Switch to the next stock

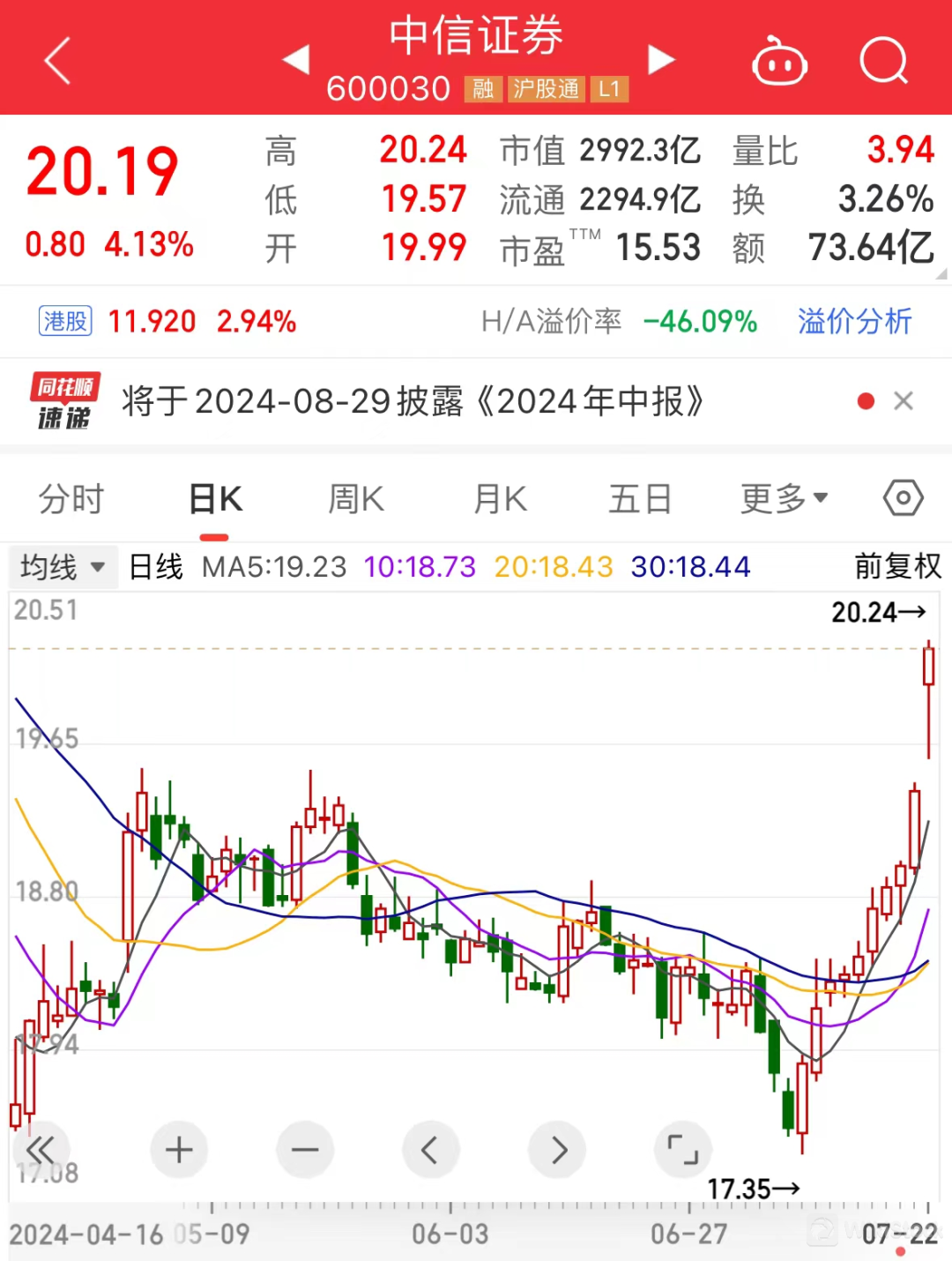[661, 60]
